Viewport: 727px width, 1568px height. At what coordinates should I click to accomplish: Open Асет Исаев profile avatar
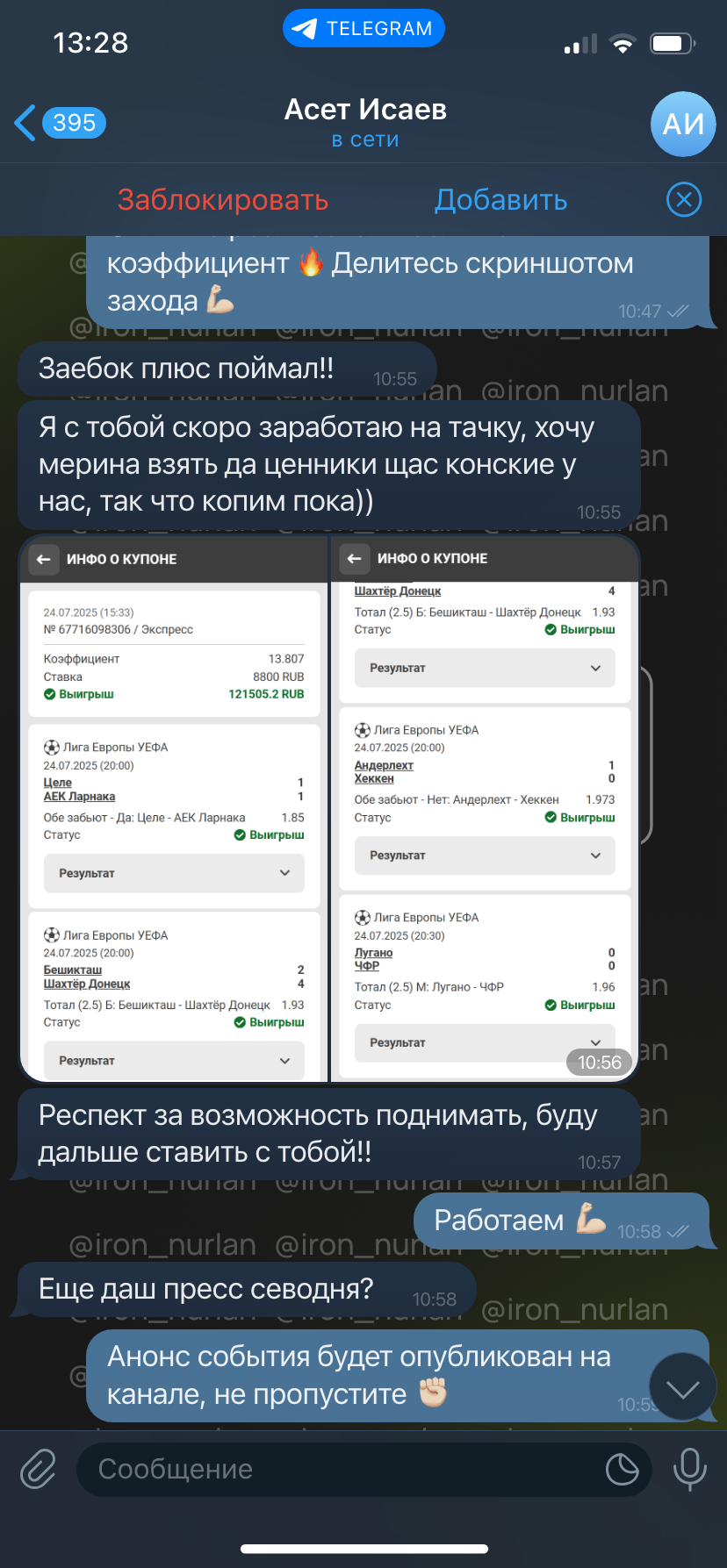pos(683,124)
